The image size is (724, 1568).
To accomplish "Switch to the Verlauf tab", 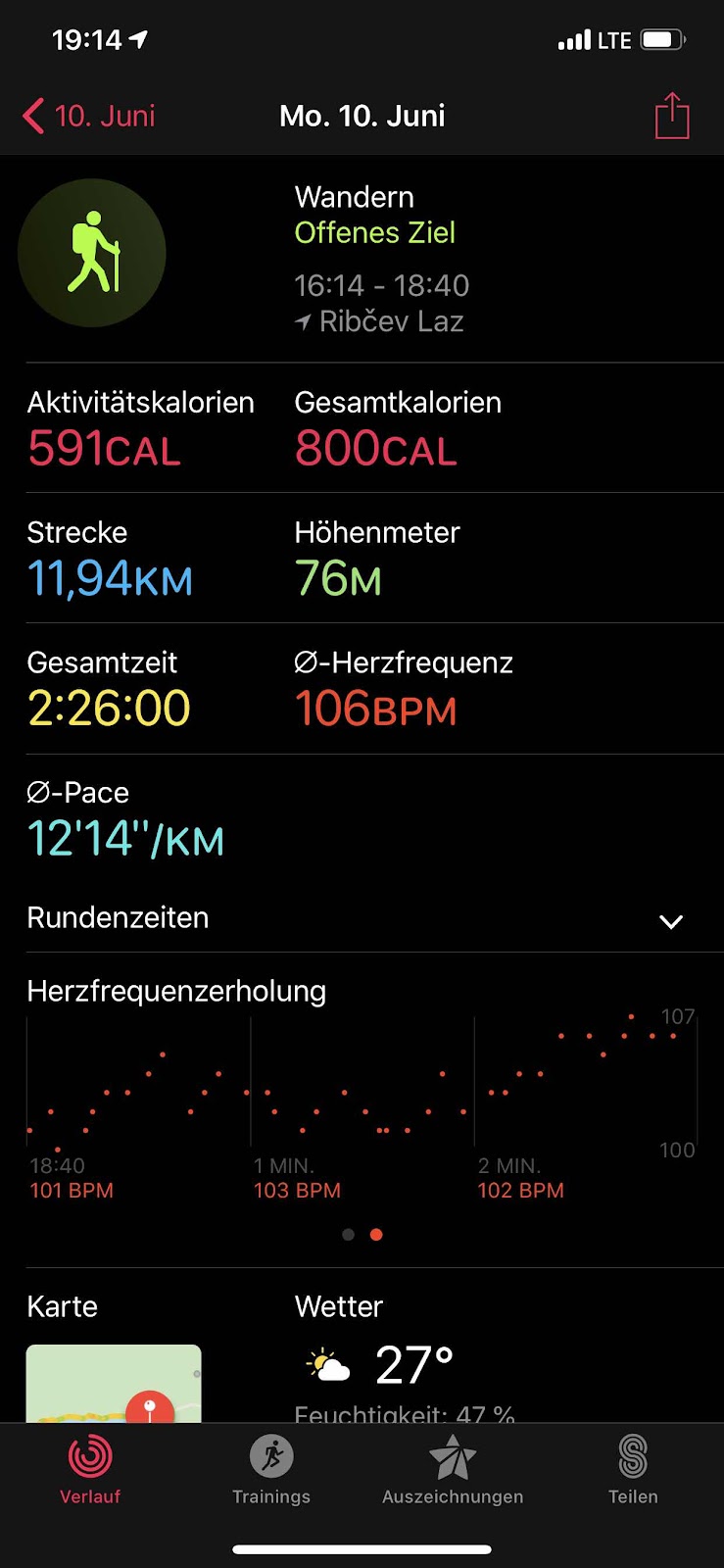I will point(90,1468).
